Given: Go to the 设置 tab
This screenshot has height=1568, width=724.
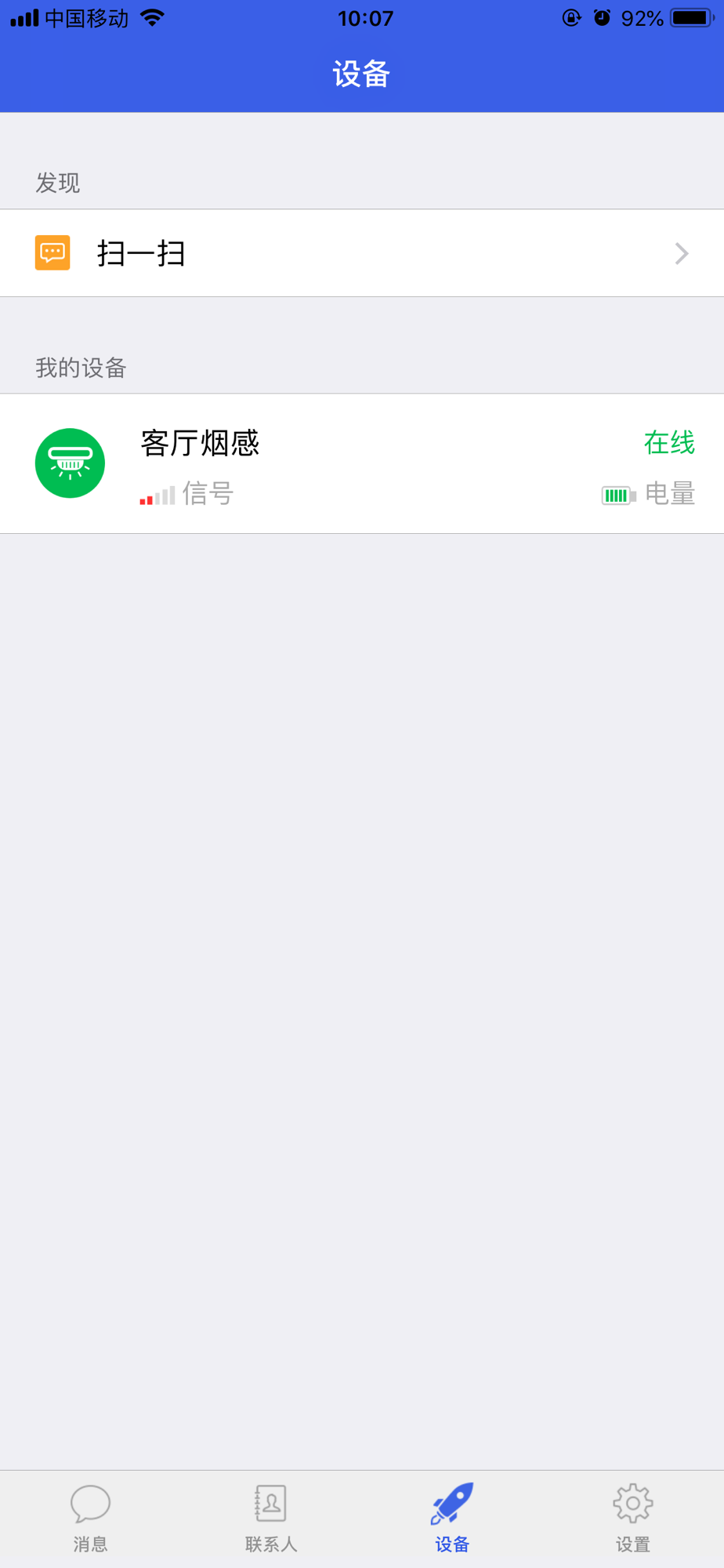Looking at the screenshot, I should pos(633,1519).
